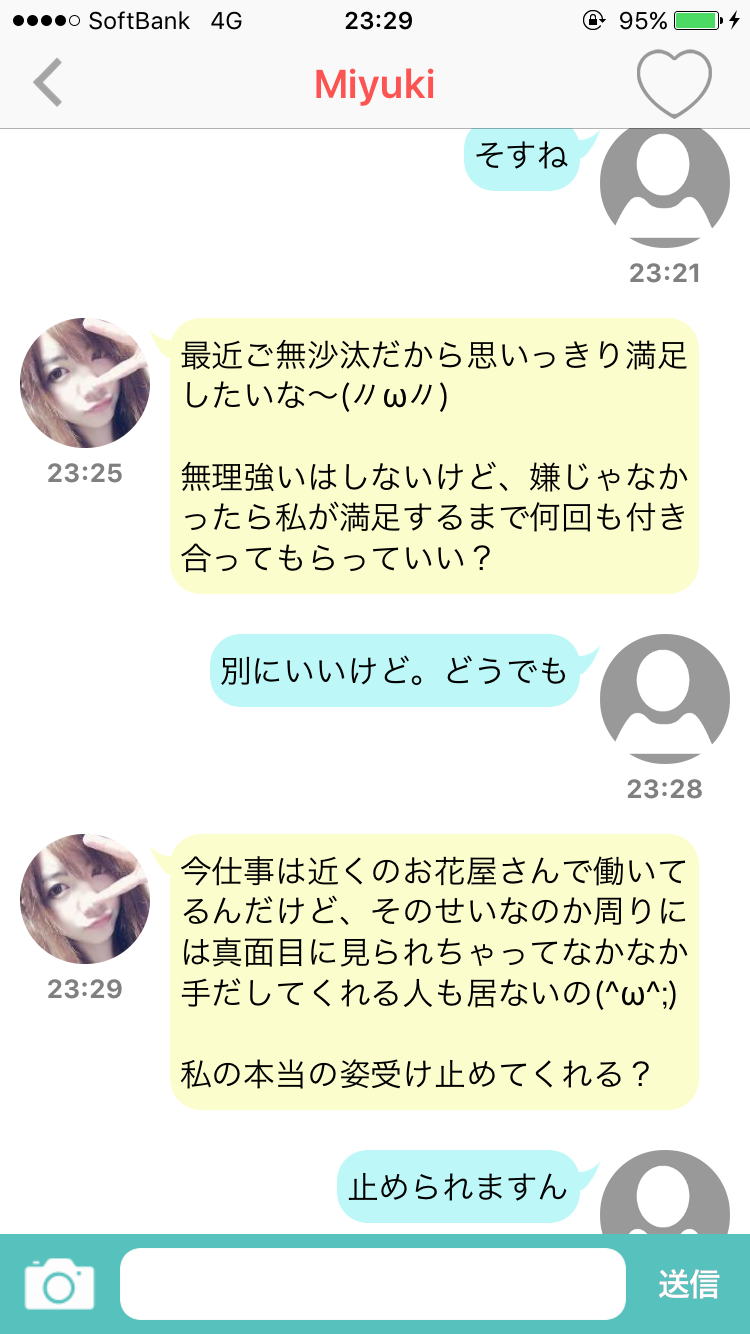Go back using the header arrow
This screenshot has width=750, height=1334.
(x=47, y=83)
